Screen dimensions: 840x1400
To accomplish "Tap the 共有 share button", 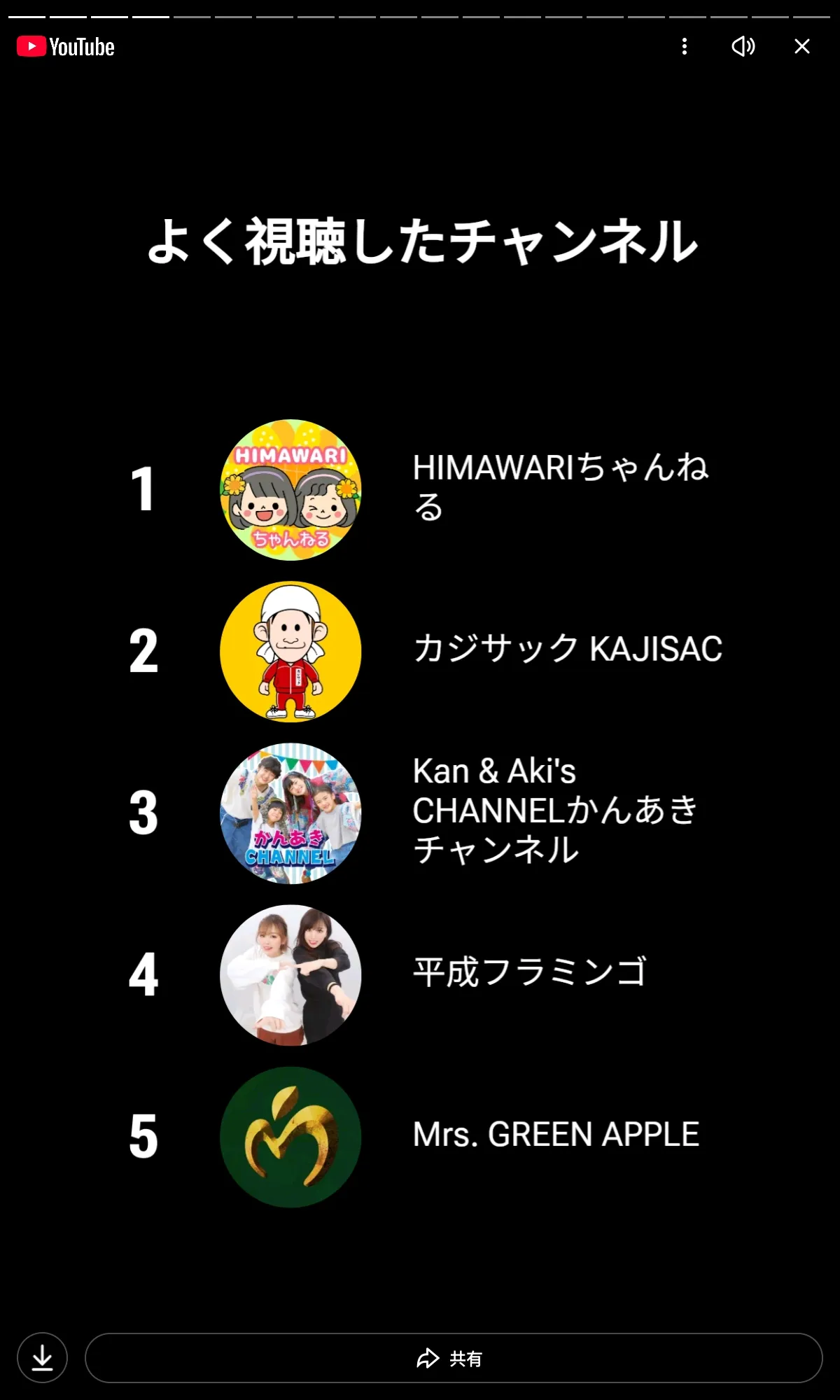I will (453, 1358).
